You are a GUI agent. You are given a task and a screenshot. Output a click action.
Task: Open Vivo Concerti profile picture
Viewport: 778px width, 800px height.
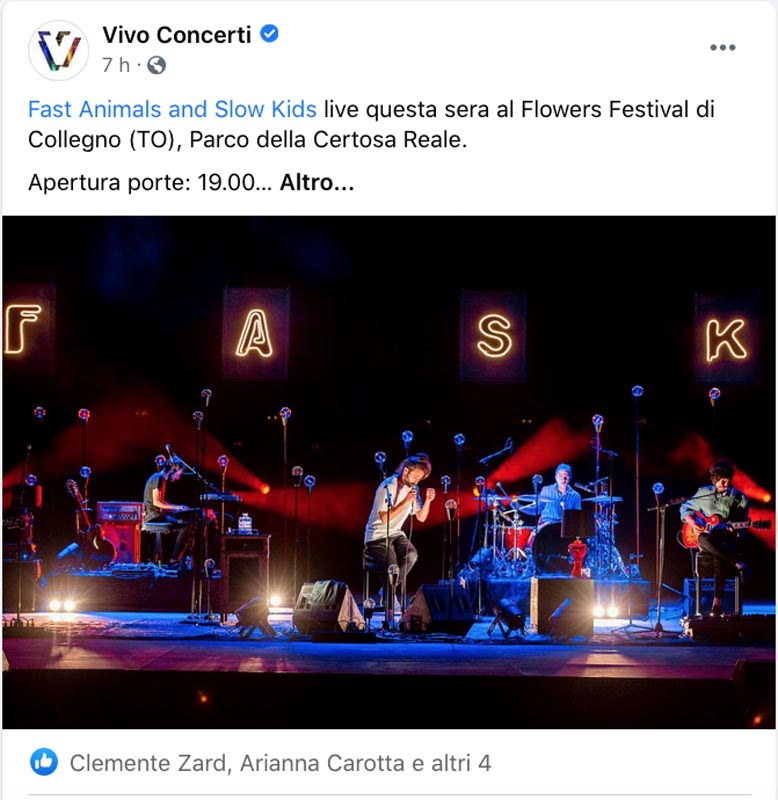click(59, 51)
